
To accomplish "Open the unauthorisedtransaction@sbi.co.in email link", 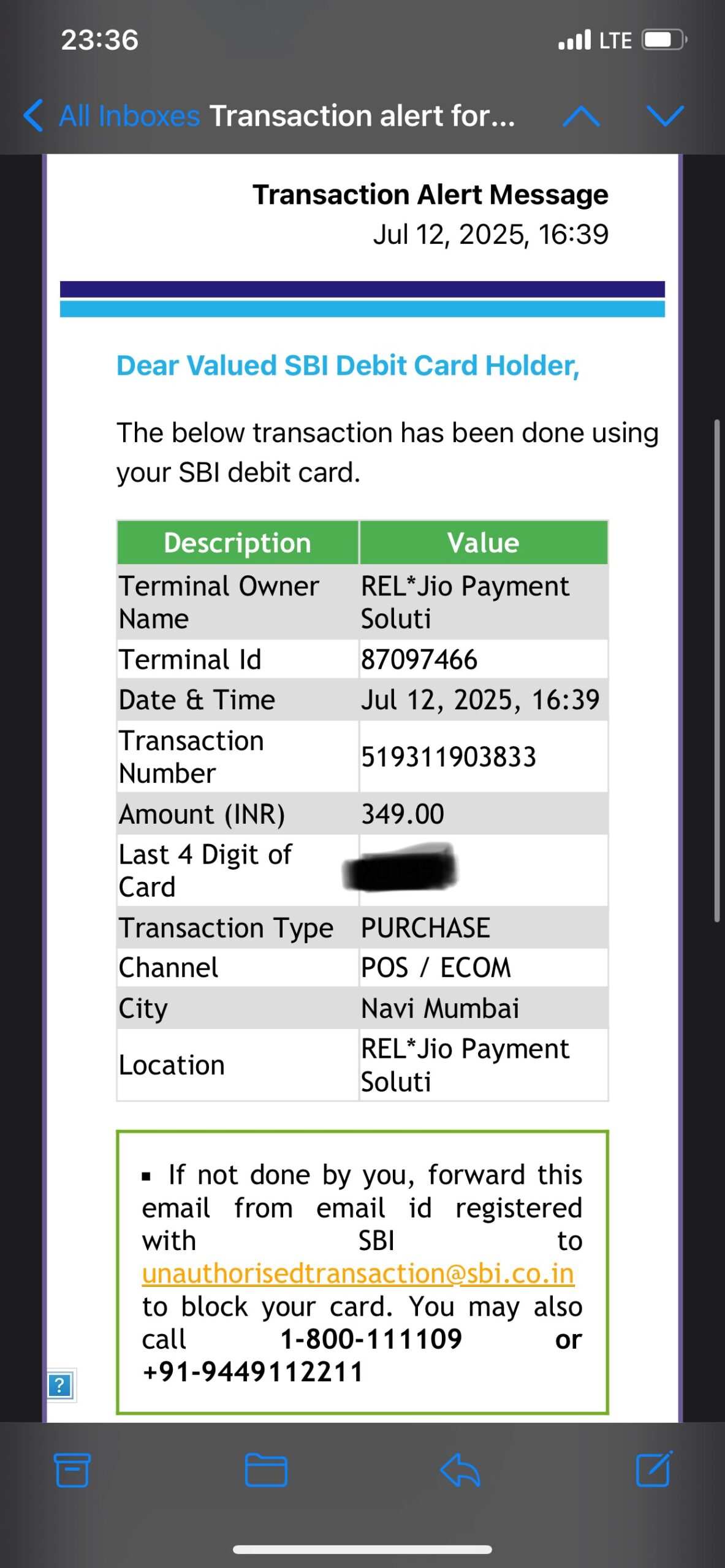I will [358, 1274].
